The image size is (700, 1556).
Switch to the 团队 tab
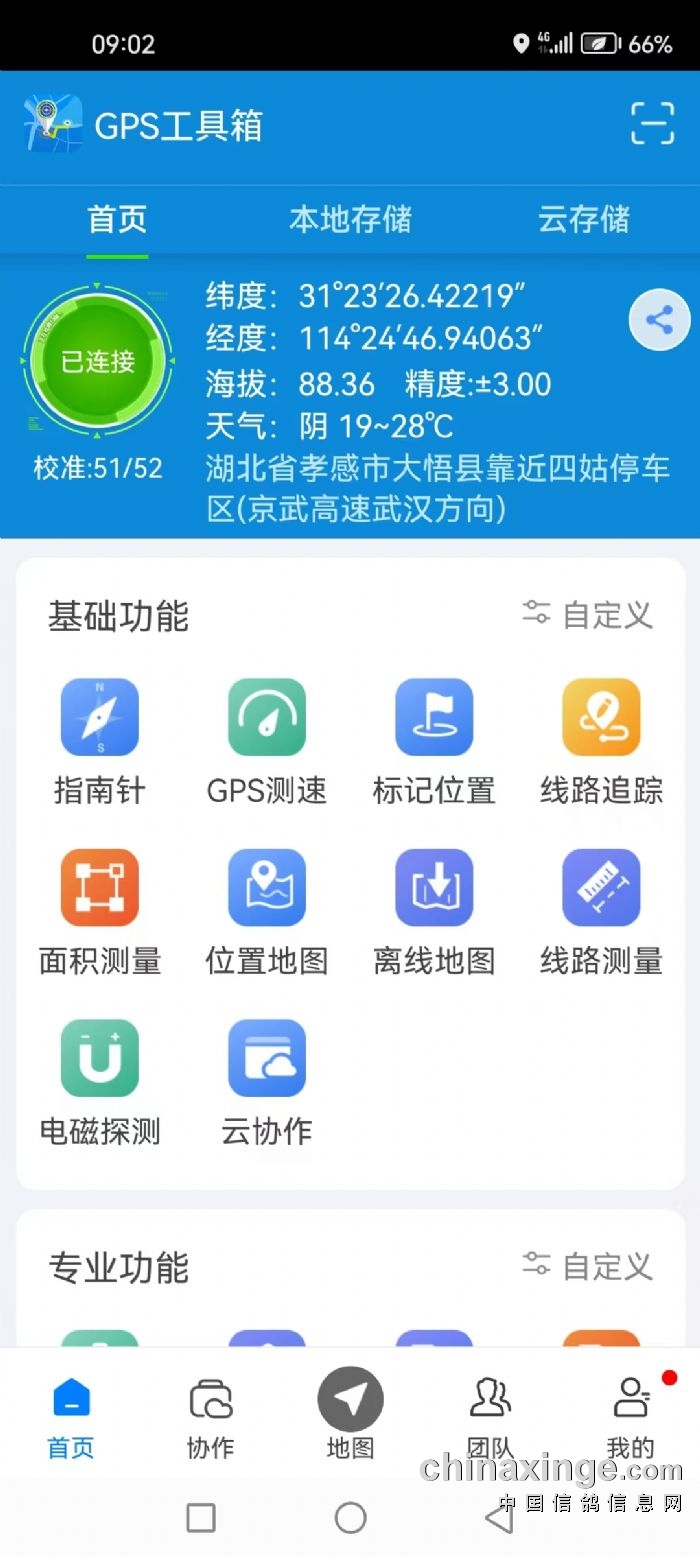click(490, 1418)
